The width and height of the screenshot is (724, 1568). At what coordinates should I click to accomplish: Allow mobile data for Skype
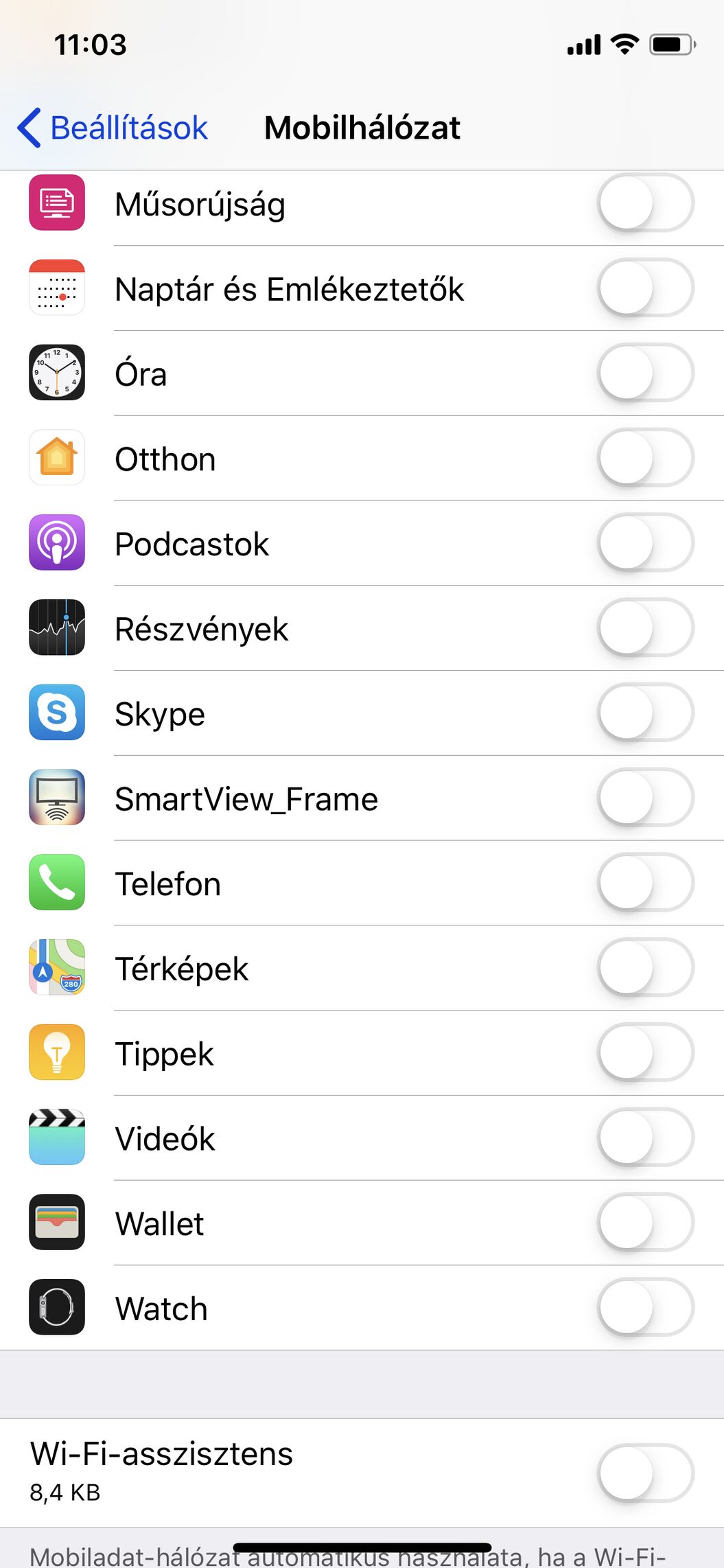pyautogui.click(x=646, y=713)
